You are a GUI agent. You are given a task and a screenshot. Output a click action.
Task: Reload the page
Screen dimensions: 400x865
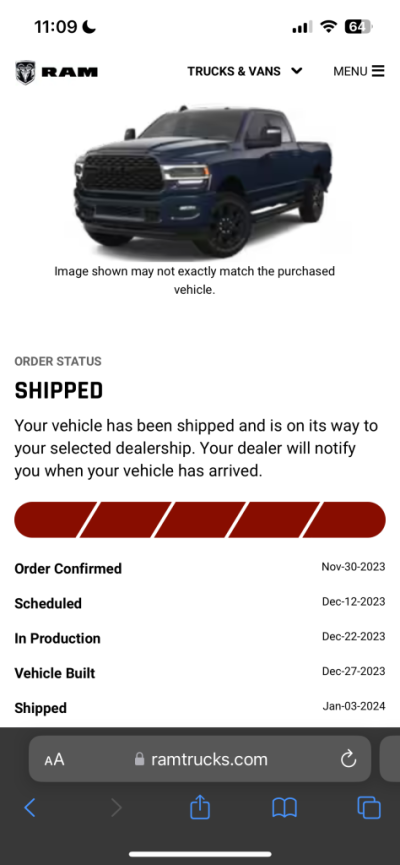pos(349,759)
